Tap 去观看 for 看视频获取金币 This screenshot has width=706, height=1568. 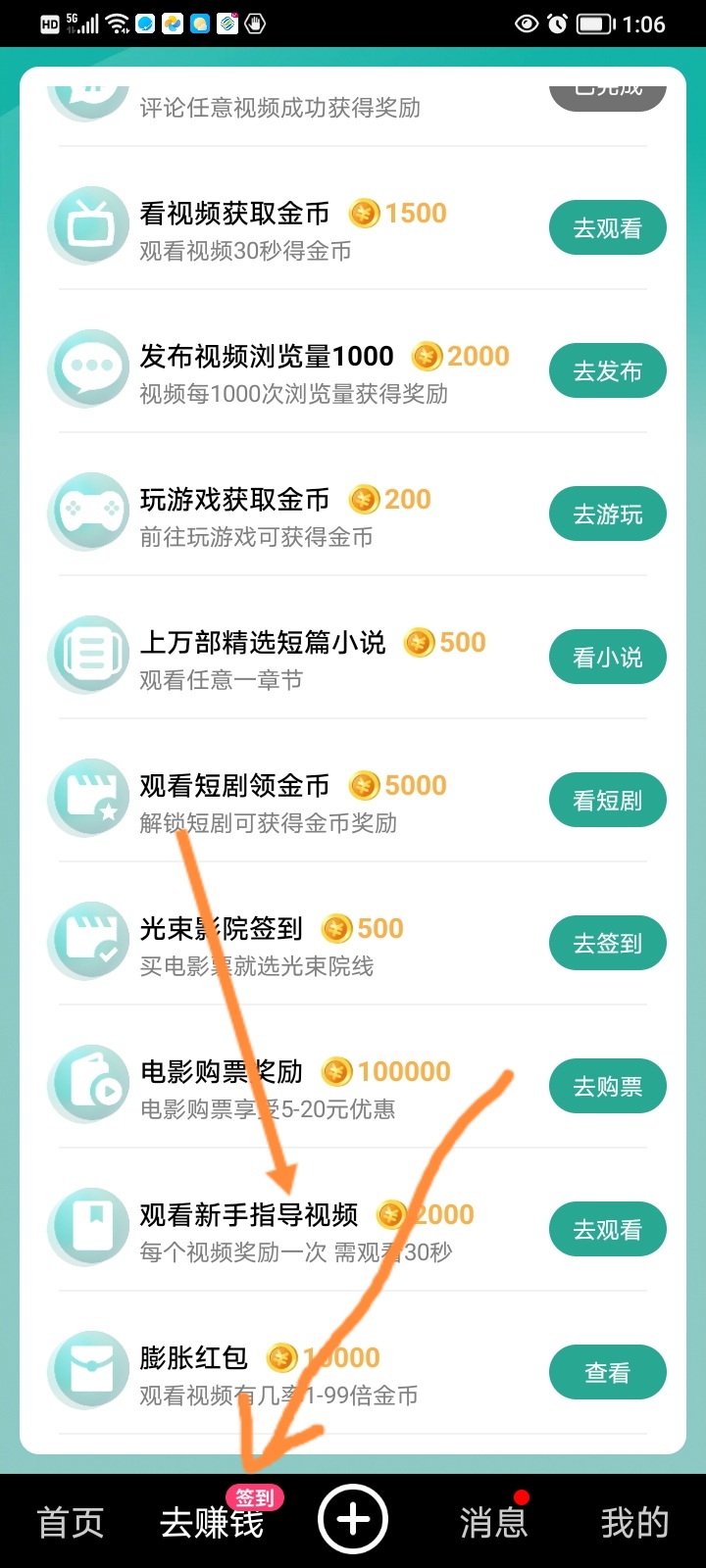pyautogui.click(x=608, y=228)
